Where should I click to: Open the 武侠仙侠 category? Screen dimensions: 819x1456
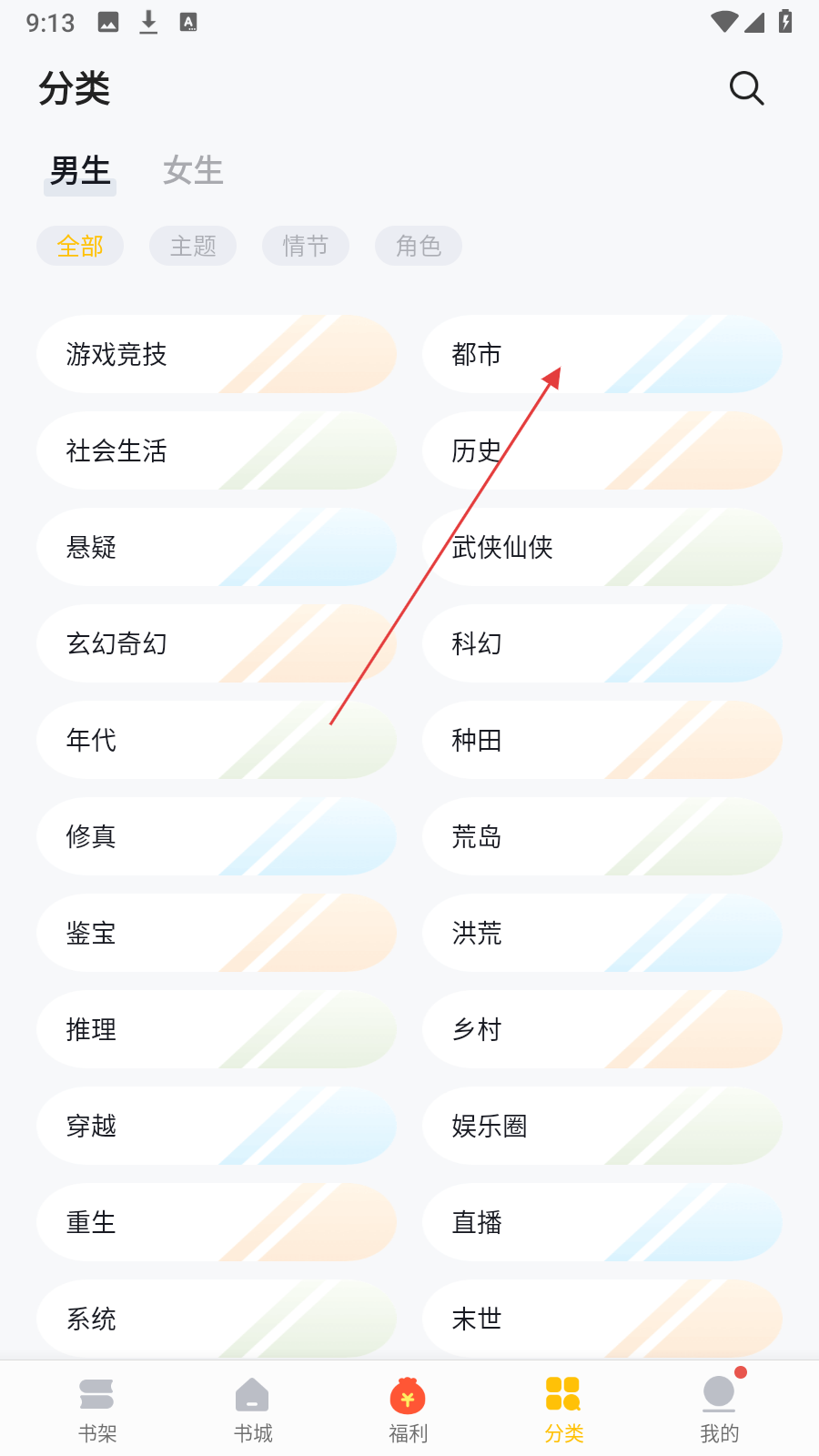coord(602,547)
